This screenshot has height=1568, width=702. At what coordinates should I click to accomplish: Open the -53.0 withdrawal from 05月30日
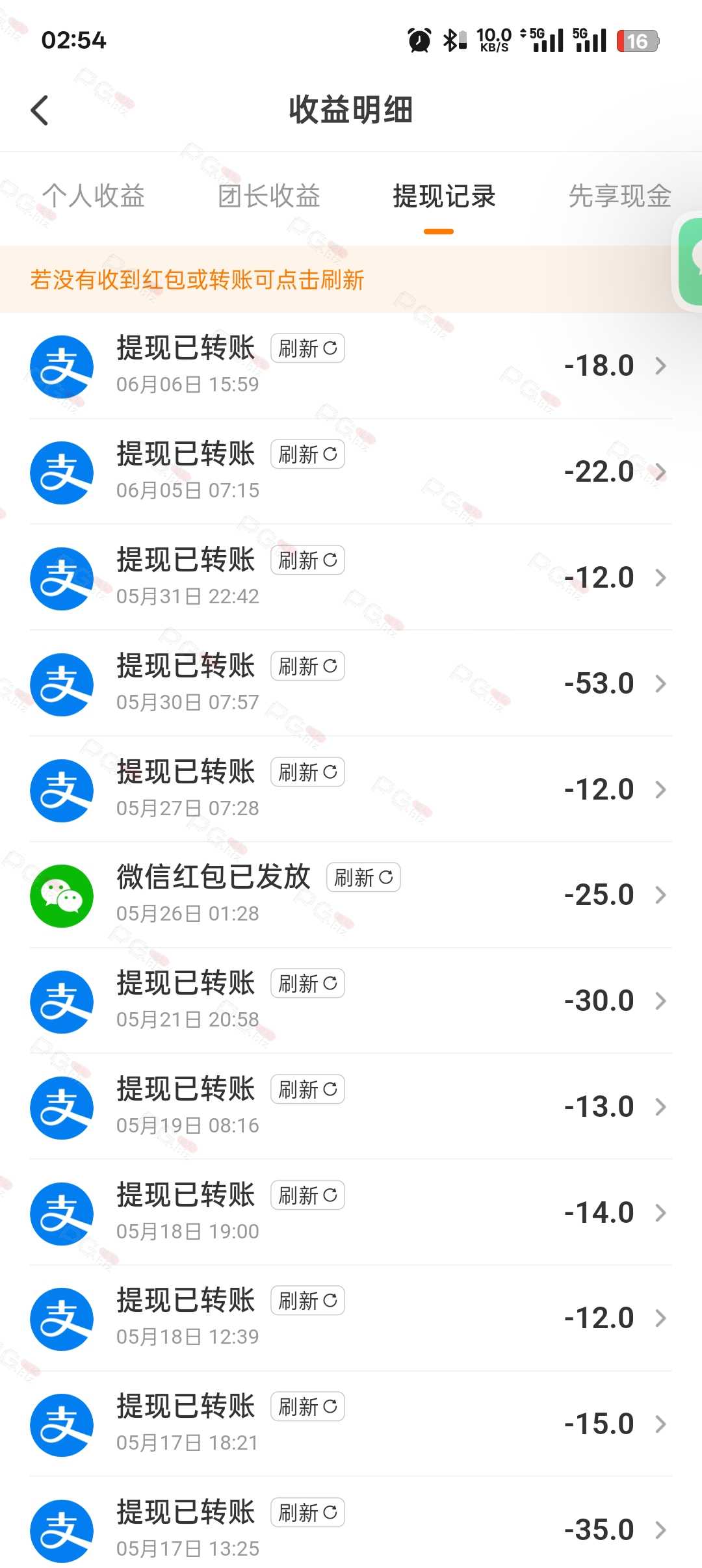pos(351,684)
